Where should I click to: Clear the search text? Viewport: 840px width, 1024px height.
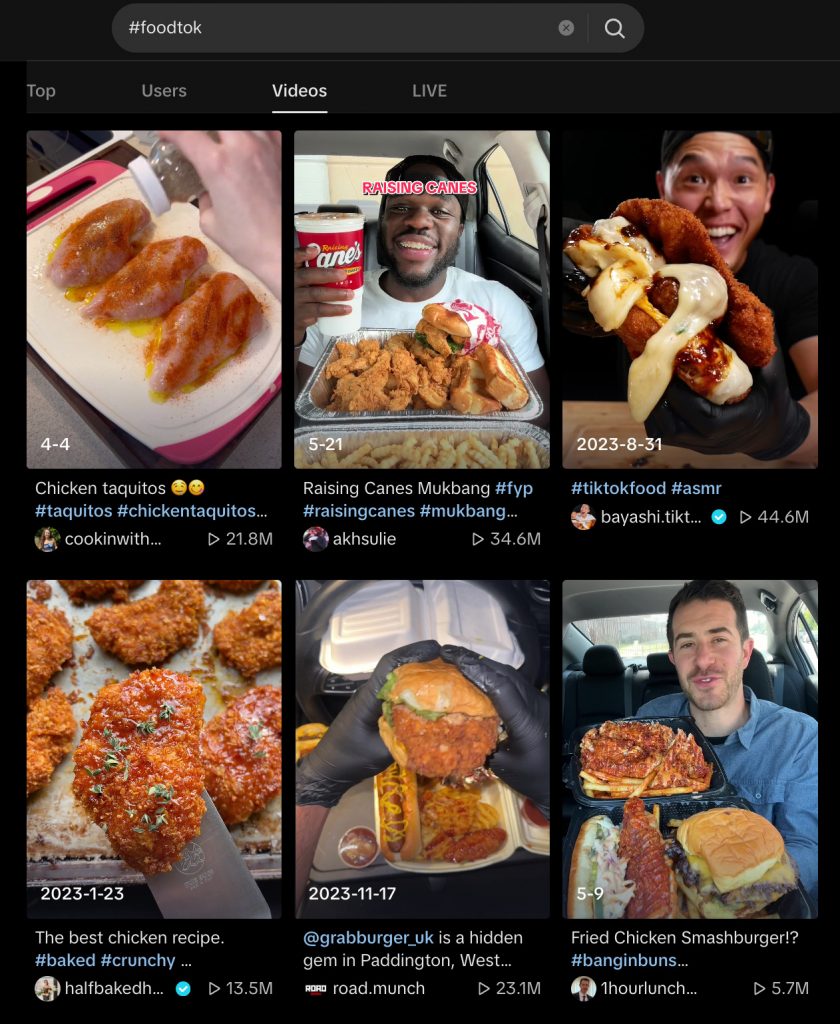pos(566,28)
